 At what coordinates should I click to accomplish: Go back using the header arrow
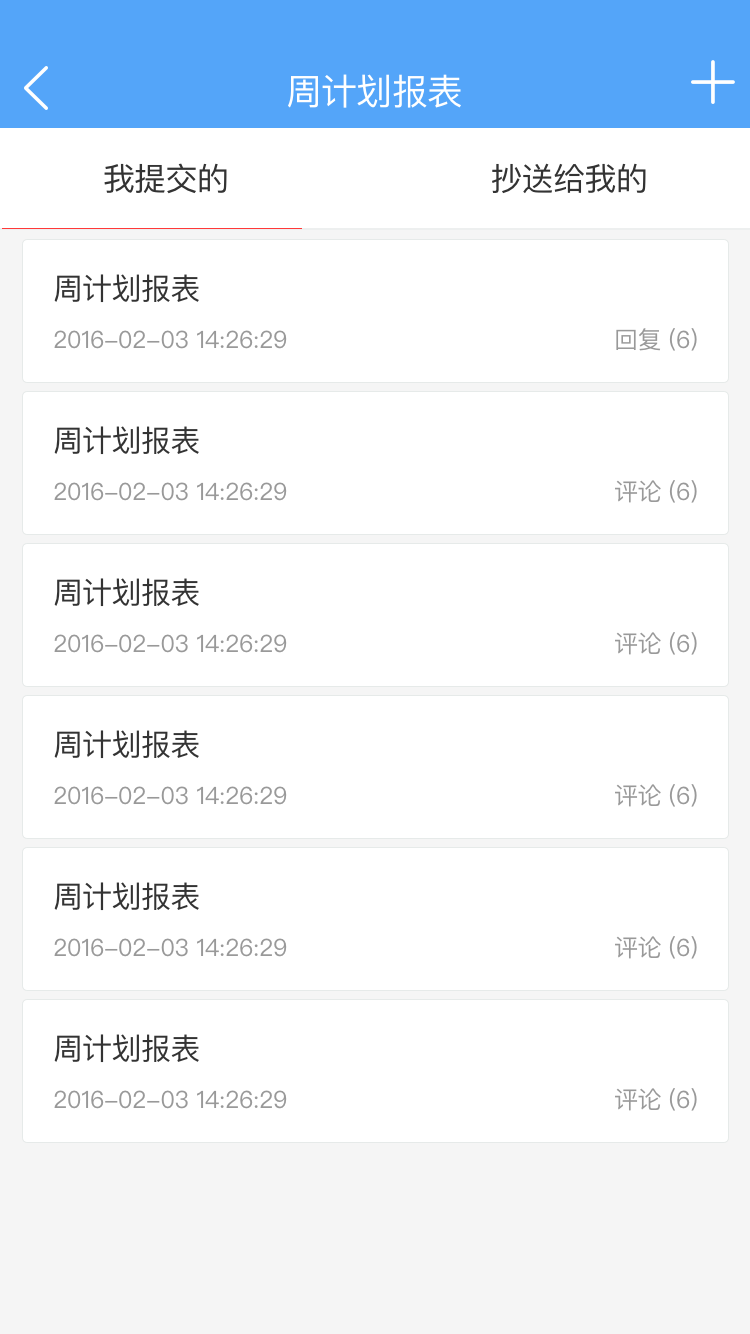37,88
